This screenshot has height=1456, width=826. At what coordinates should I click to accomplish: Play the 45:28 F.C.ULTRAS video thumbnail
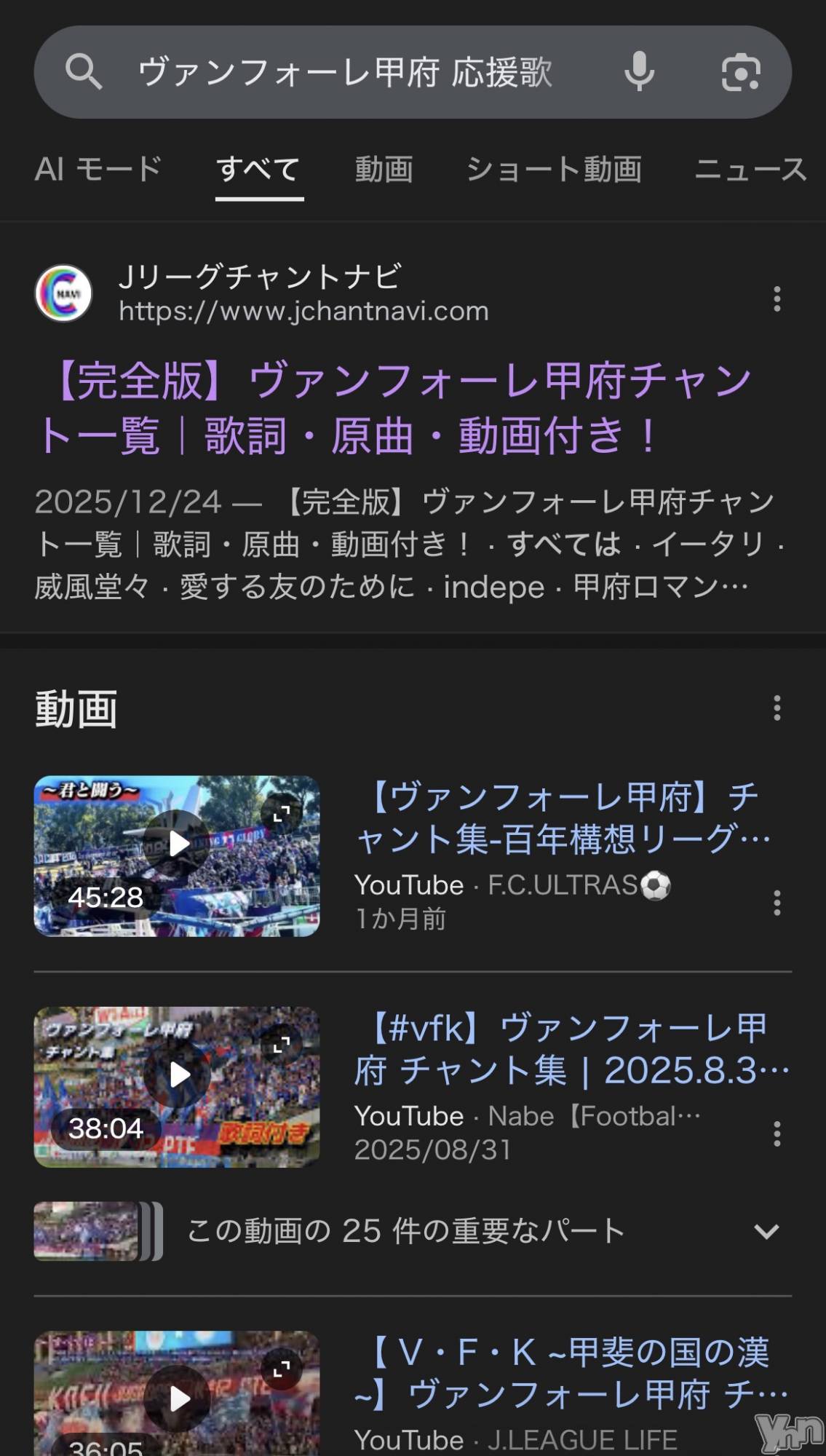[177, 855]
